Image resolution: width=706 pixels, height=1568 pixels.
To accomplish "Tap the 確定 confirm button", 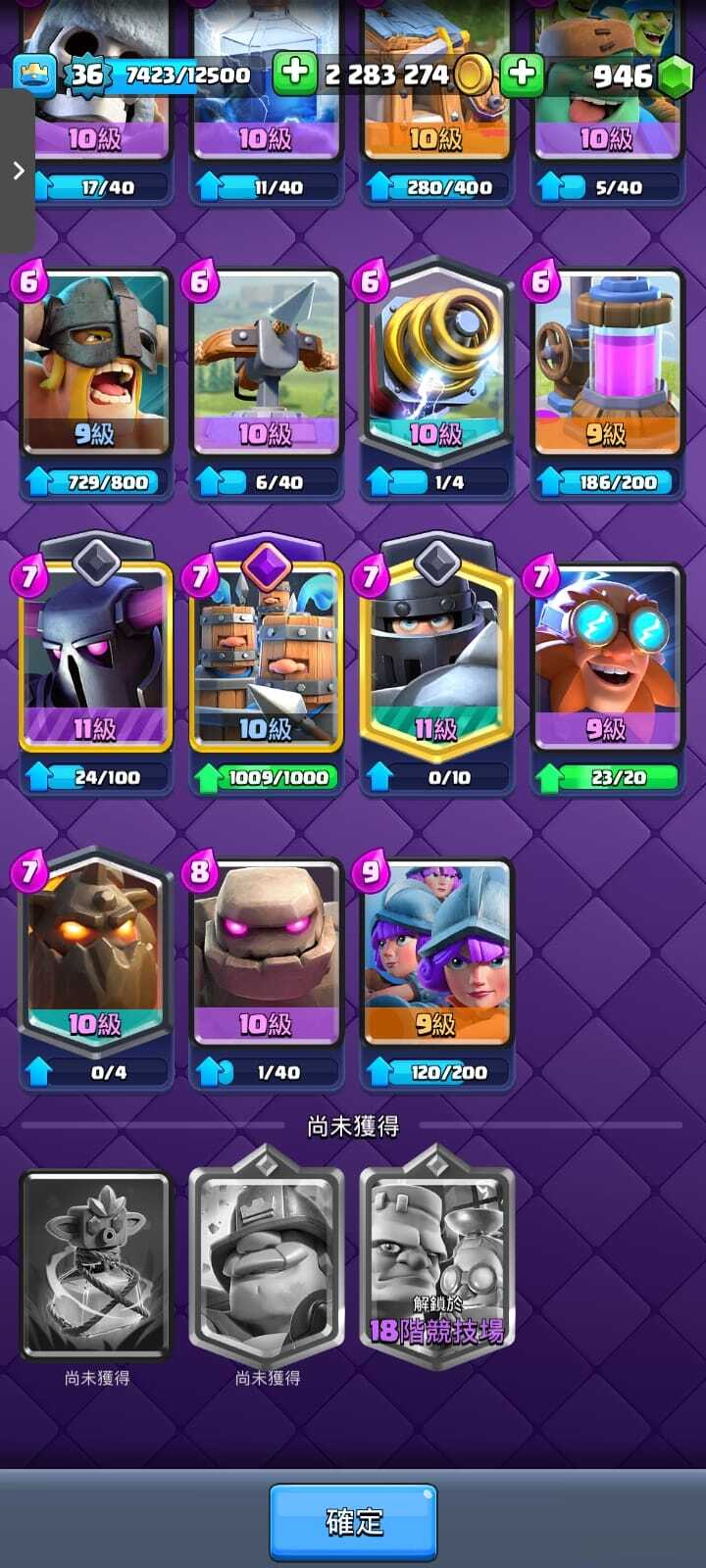I will 353,1521.
